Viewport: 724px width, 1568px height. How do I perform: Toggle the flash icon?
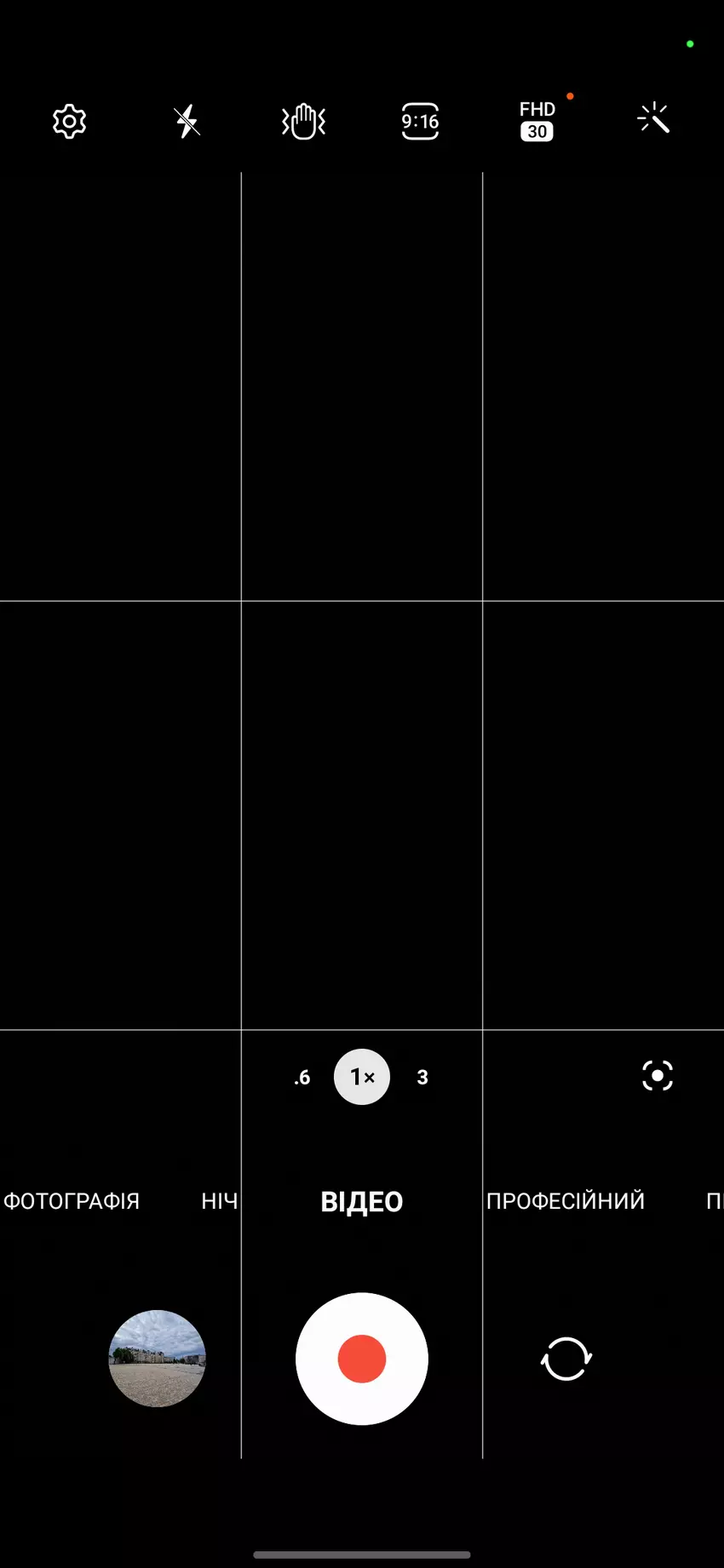coord(187,122)
